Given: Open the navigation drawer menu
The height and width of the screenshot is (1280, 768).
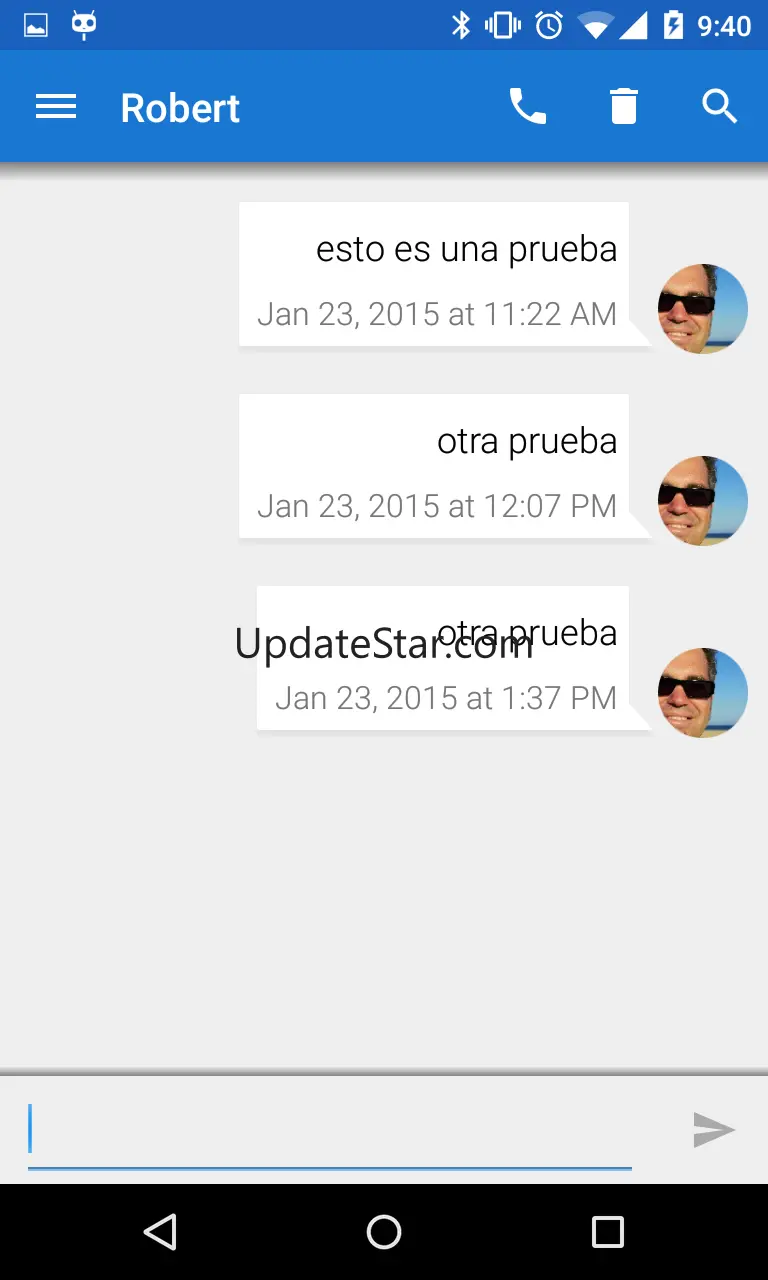Looking at the screenshot, I should [x=56, y=107].
